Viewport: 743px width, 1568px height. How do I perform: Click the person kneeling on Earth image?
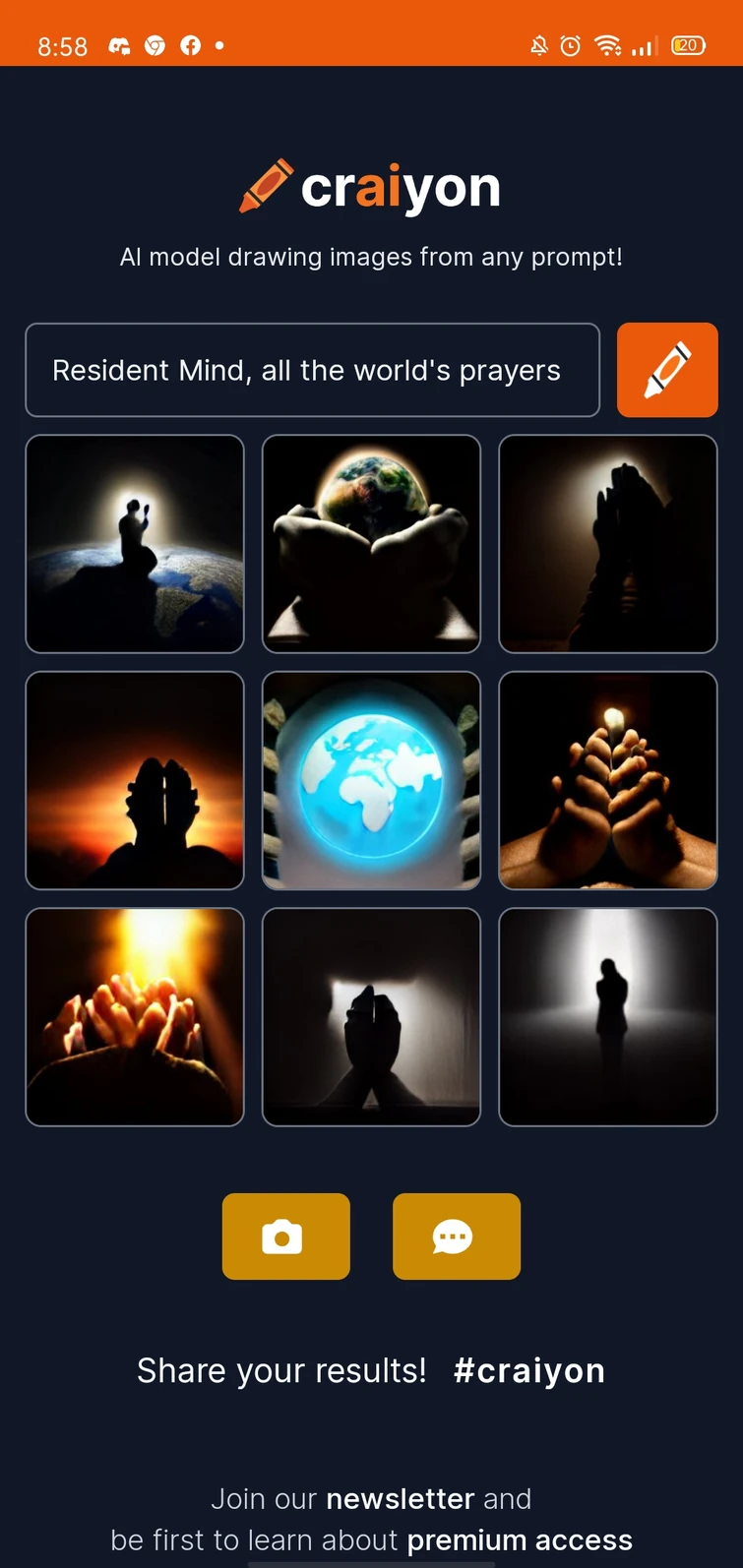134,544
